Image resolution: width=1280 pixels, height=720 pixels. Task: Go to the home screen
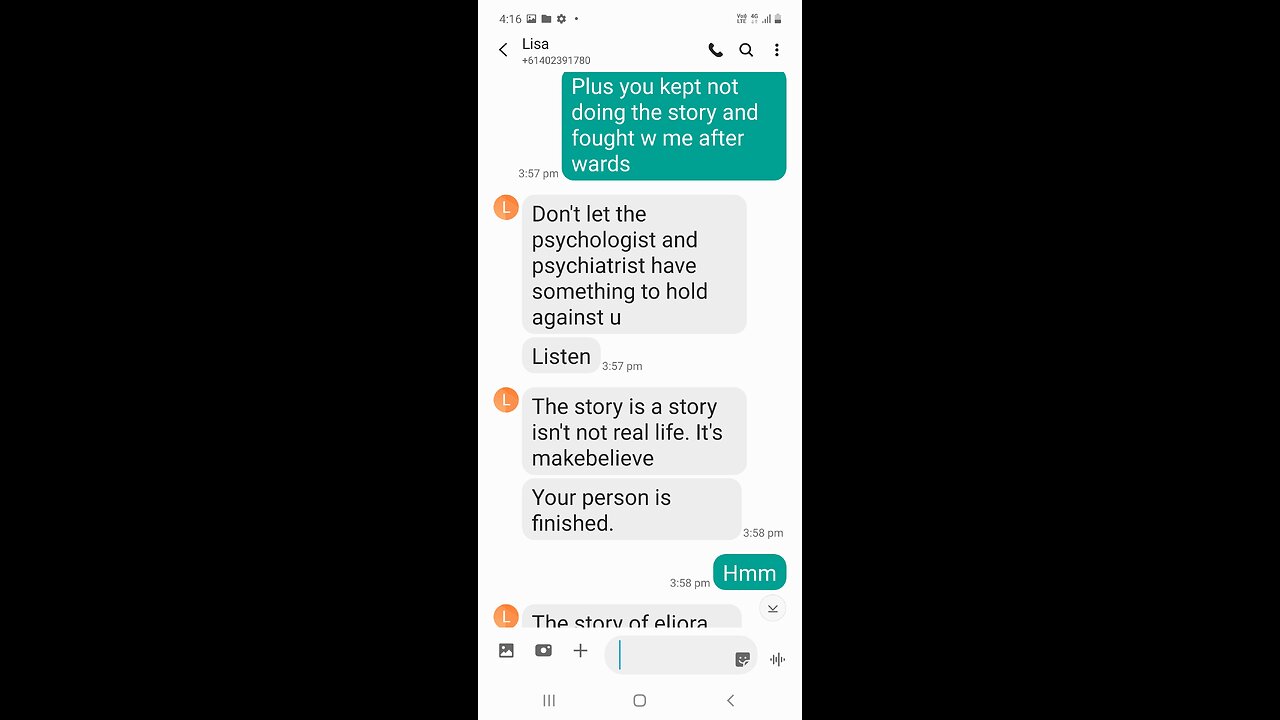coord(640,700)
